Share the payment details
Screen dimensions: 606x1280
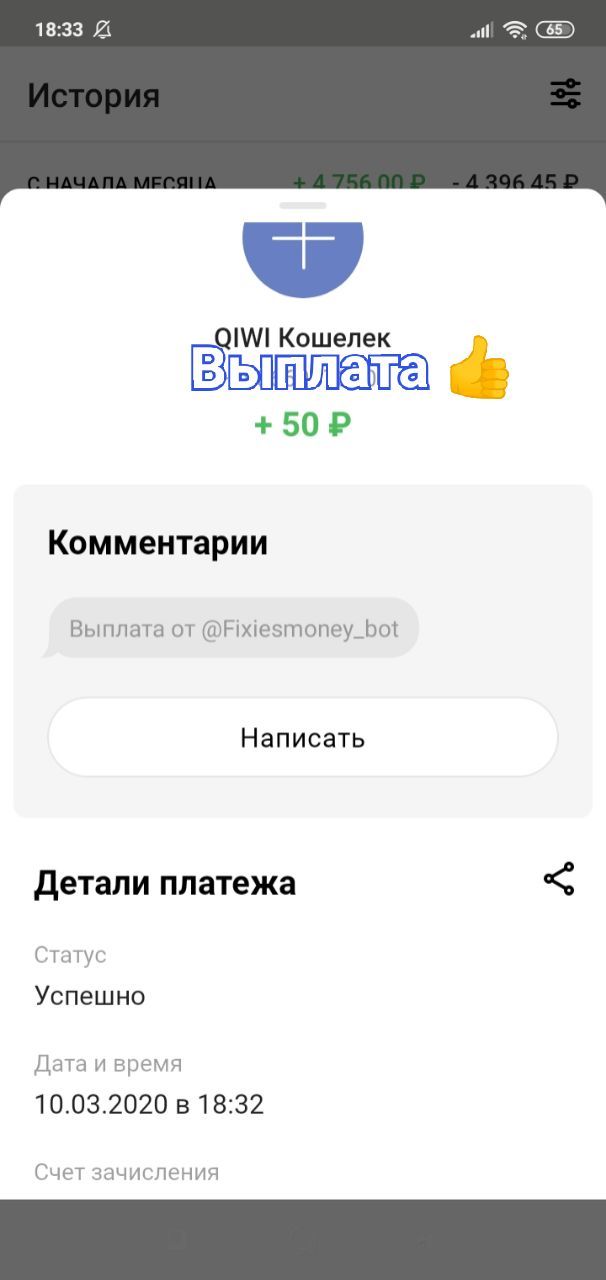point(559,879)
